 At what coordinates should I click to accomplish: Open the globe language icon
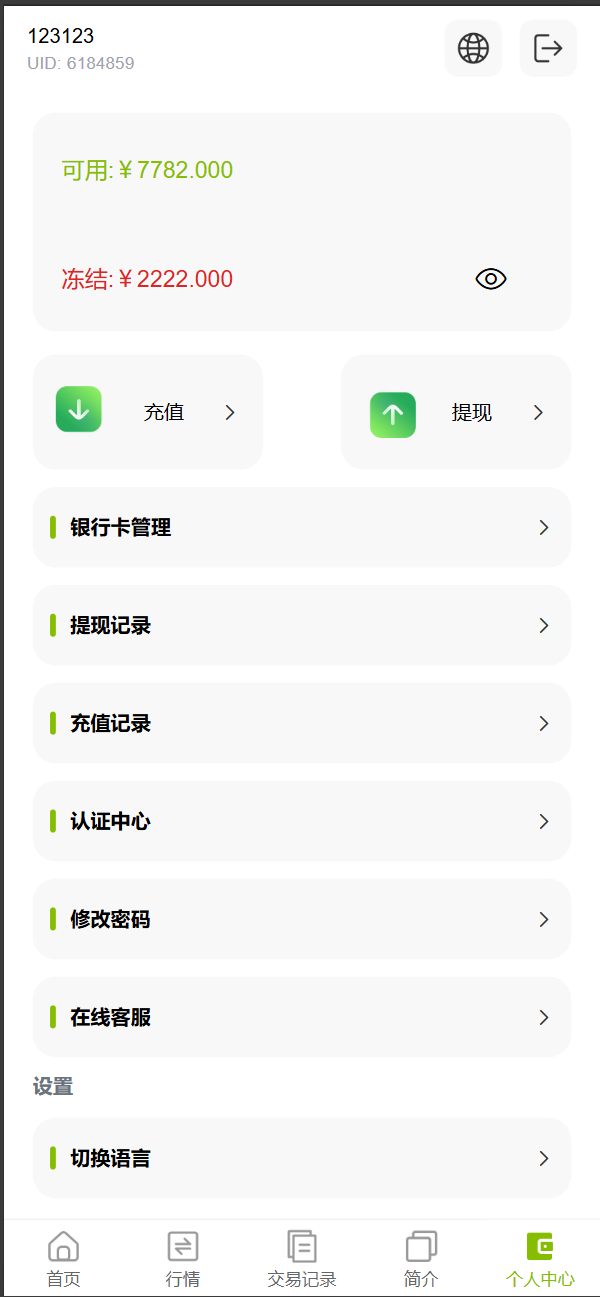[473, 48]
